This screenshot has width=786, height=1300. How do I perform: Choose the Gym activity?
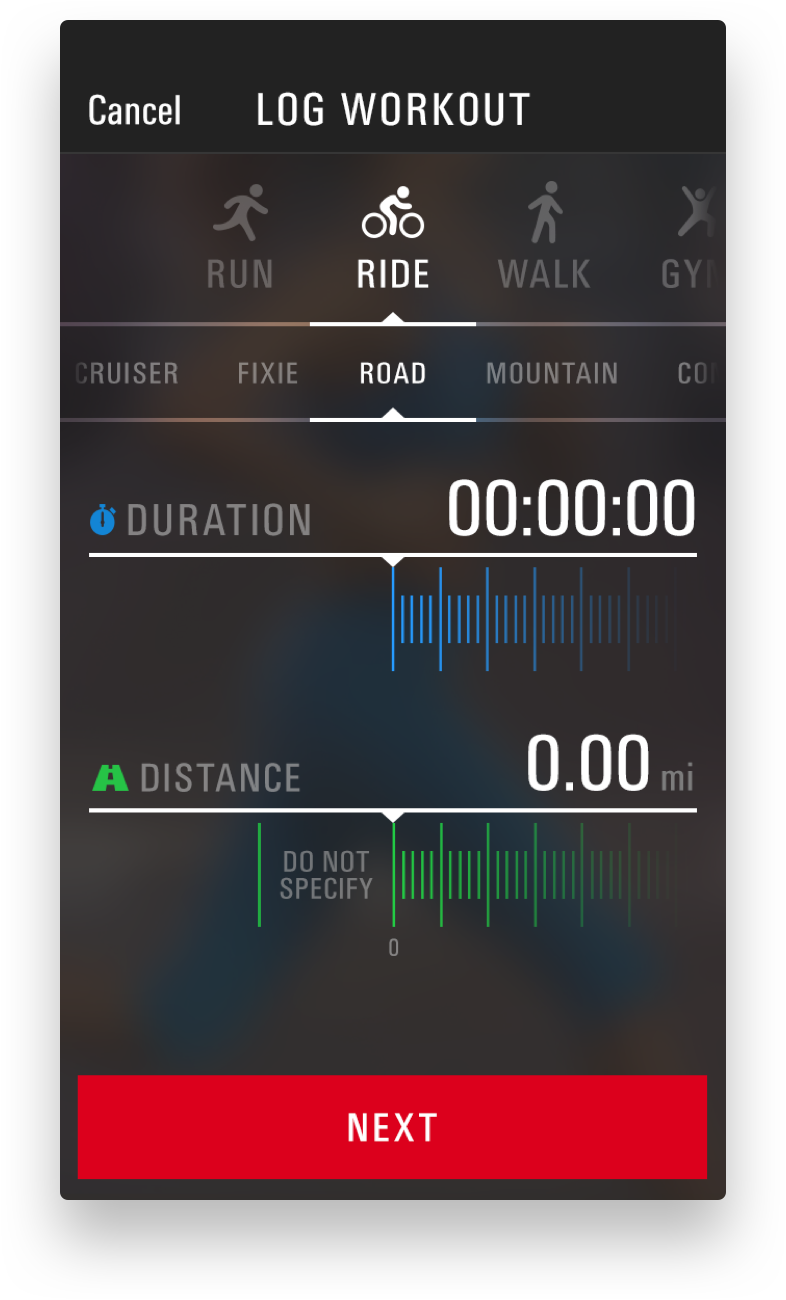(x=692, y=238)
